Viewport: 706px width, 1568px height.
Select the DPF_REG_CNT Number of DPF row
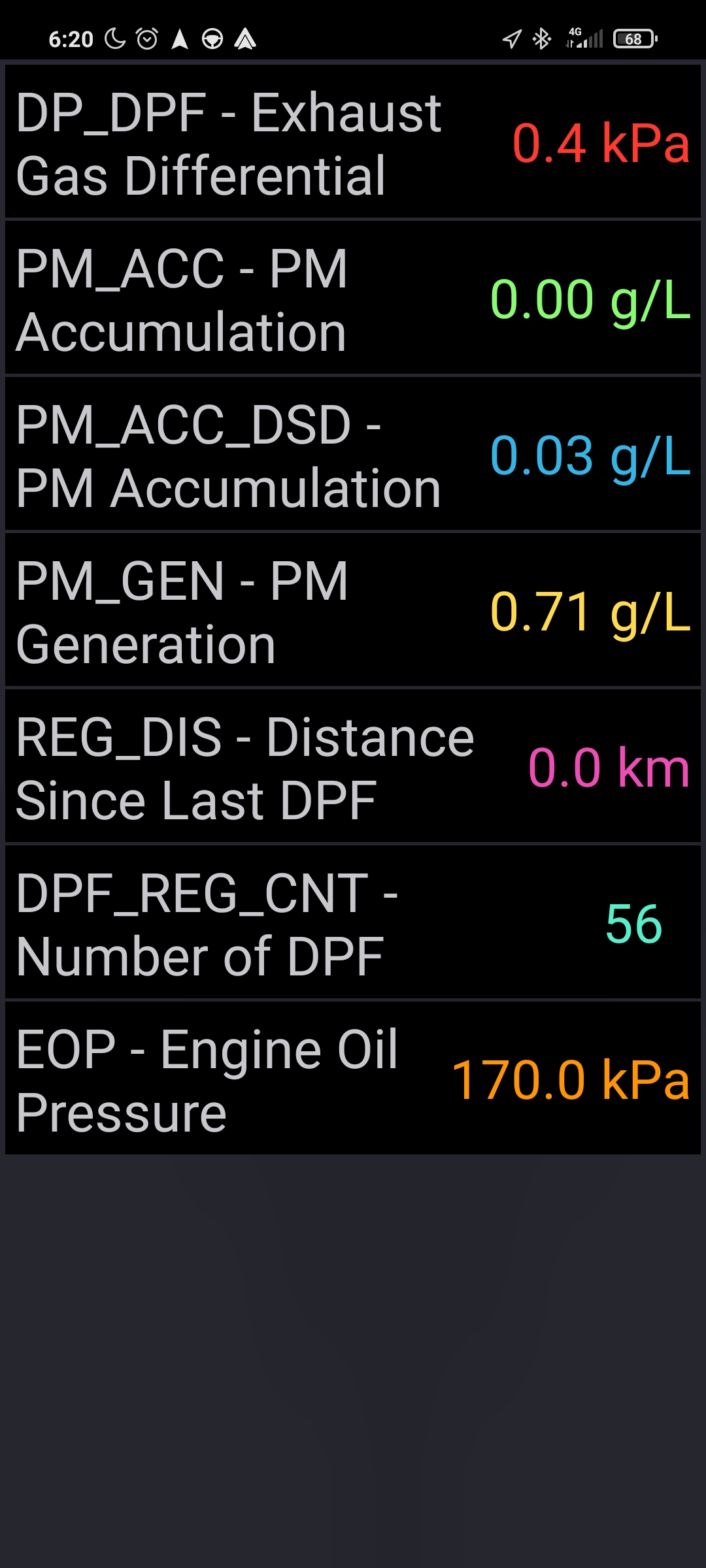[353, 923]
